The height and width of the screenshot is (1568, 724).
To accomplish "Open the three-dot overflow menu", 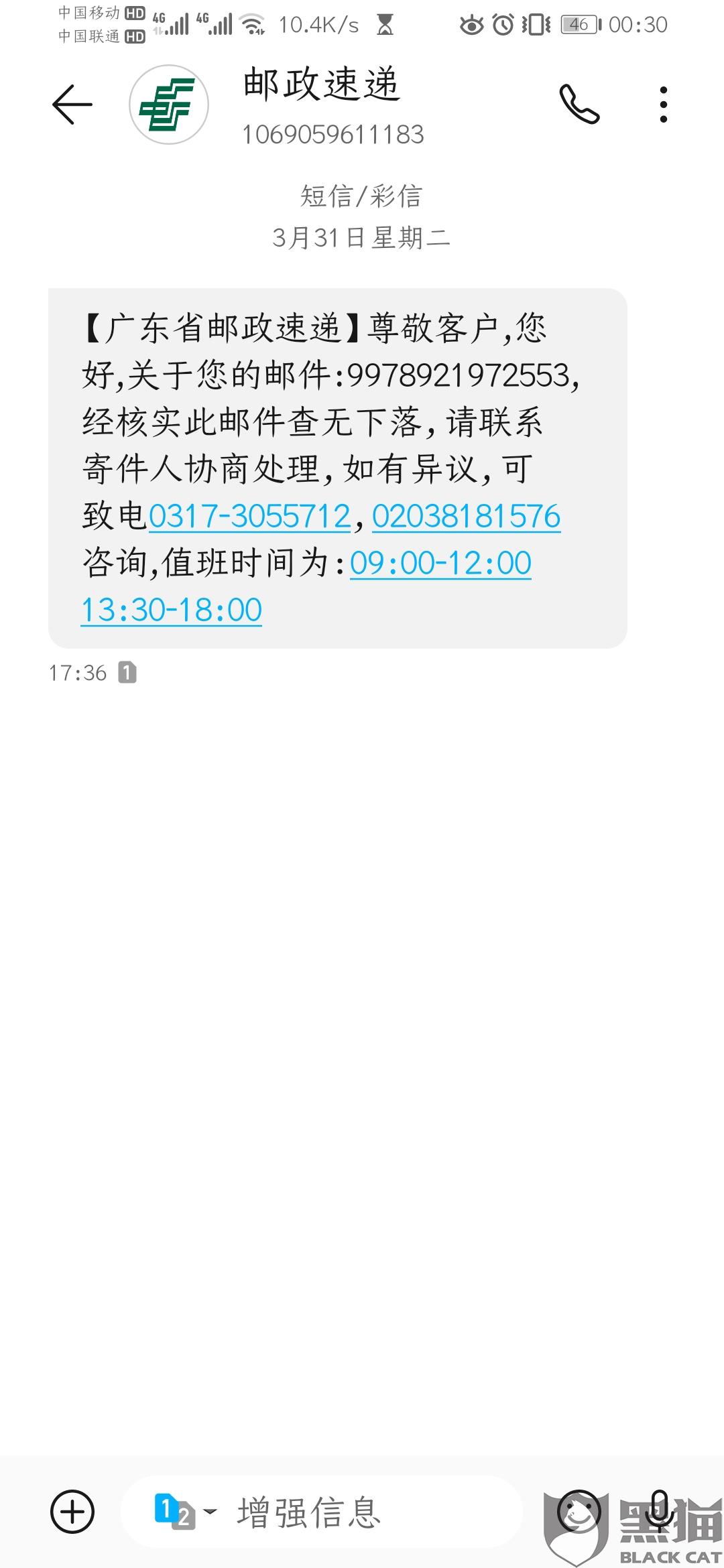I will point(663,105).
